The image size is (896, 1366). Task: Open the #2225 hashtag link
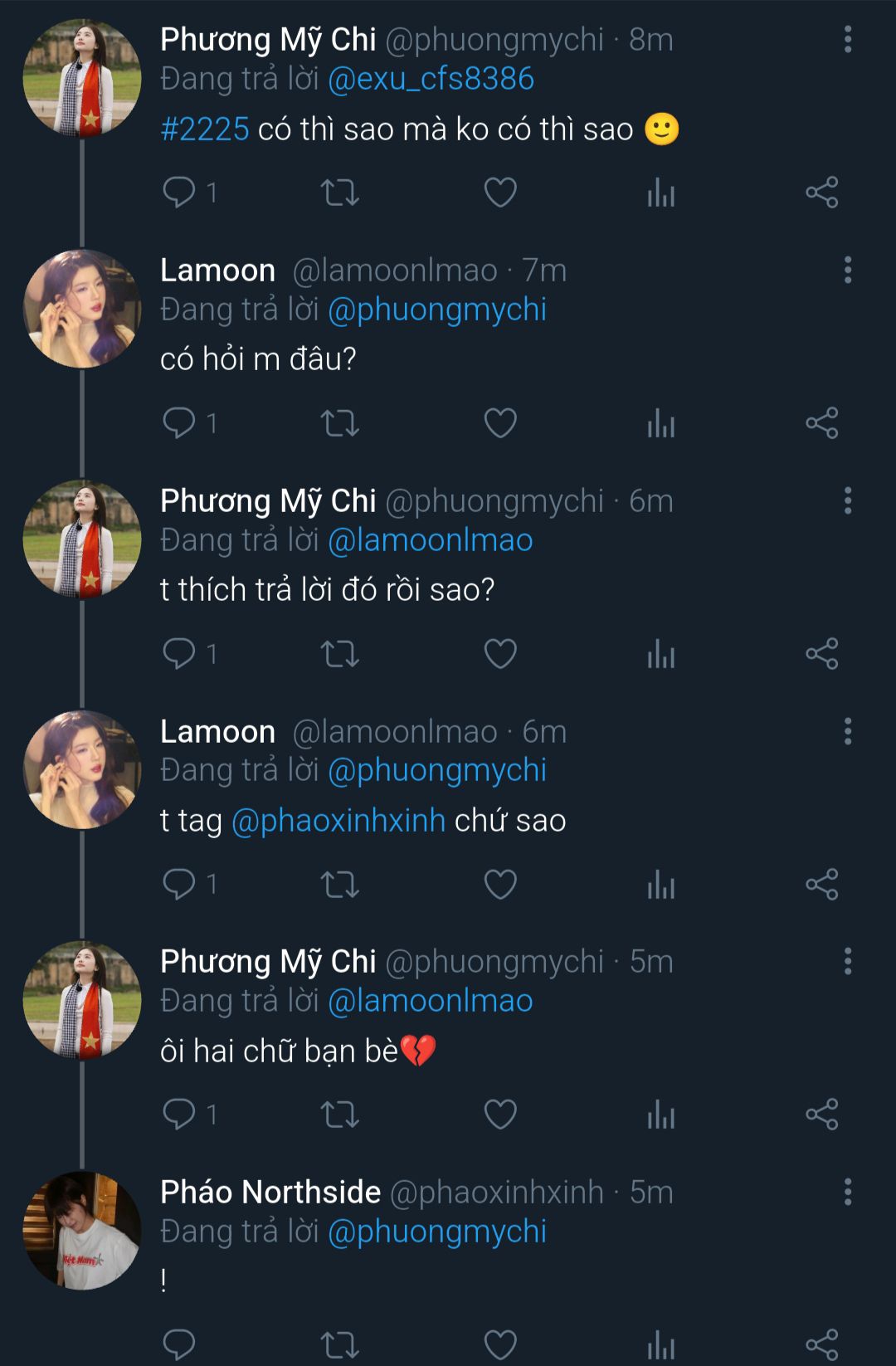pos(204,129)
